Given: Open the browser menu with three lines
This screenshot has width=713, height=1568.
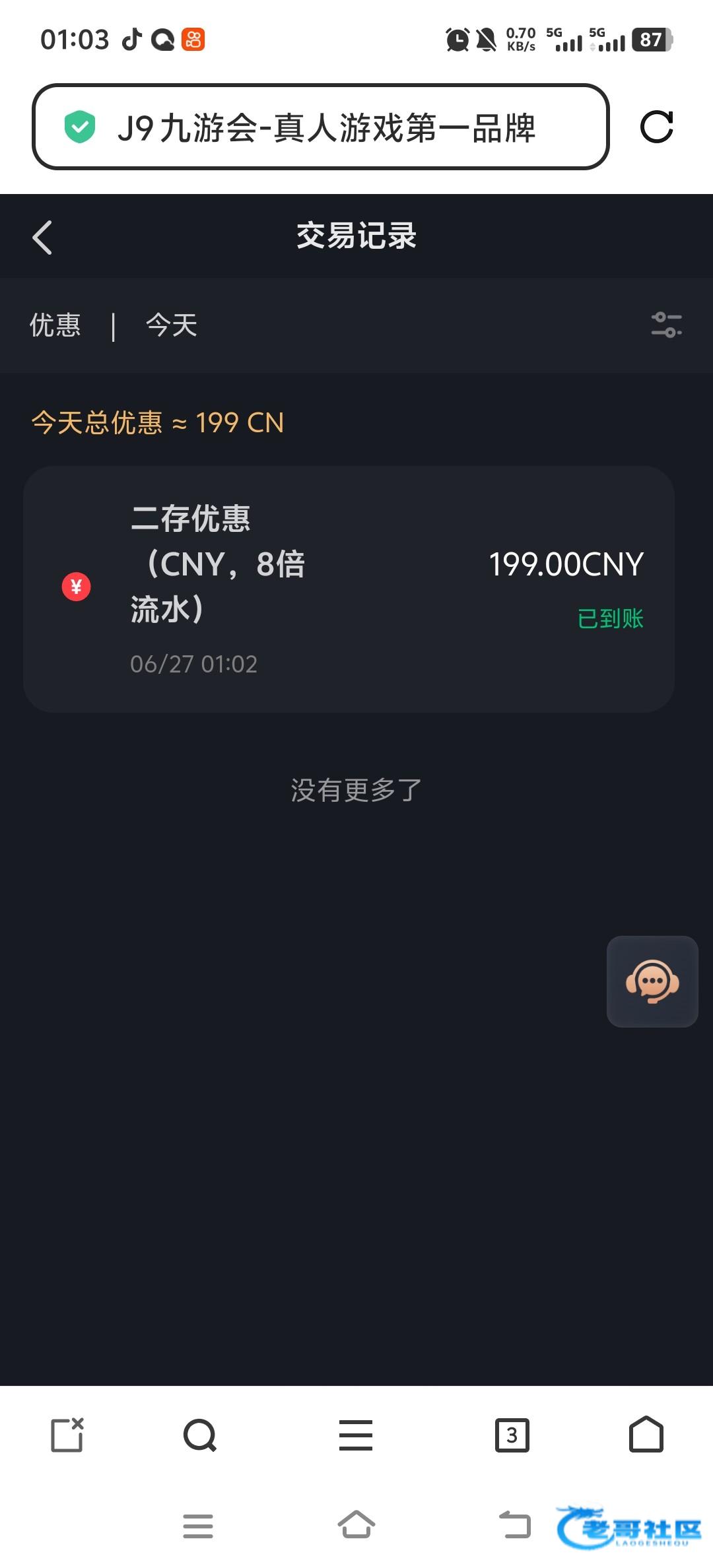Looking at the screenshot, I should point(356,1435).
